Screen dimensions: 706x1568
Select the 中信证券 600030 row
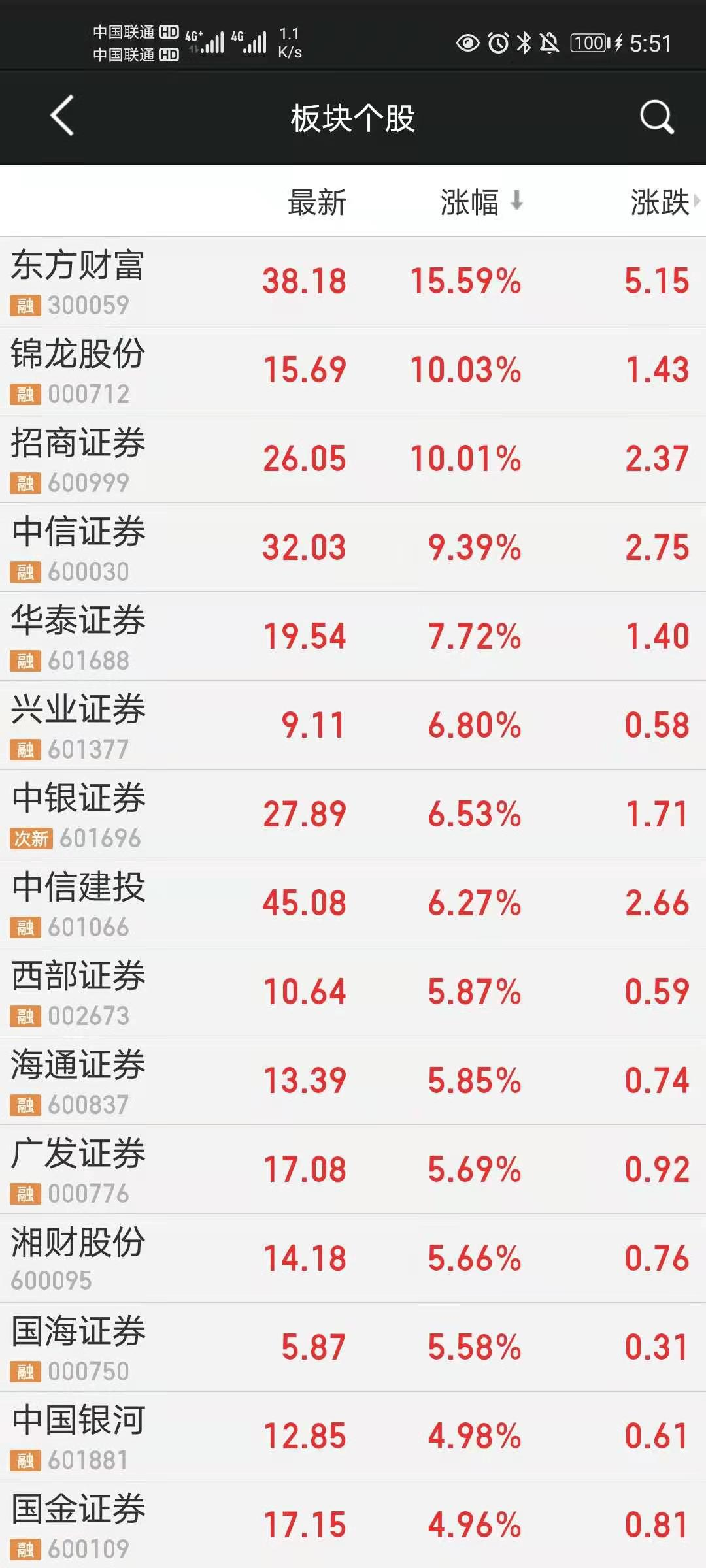coord(78,547)
